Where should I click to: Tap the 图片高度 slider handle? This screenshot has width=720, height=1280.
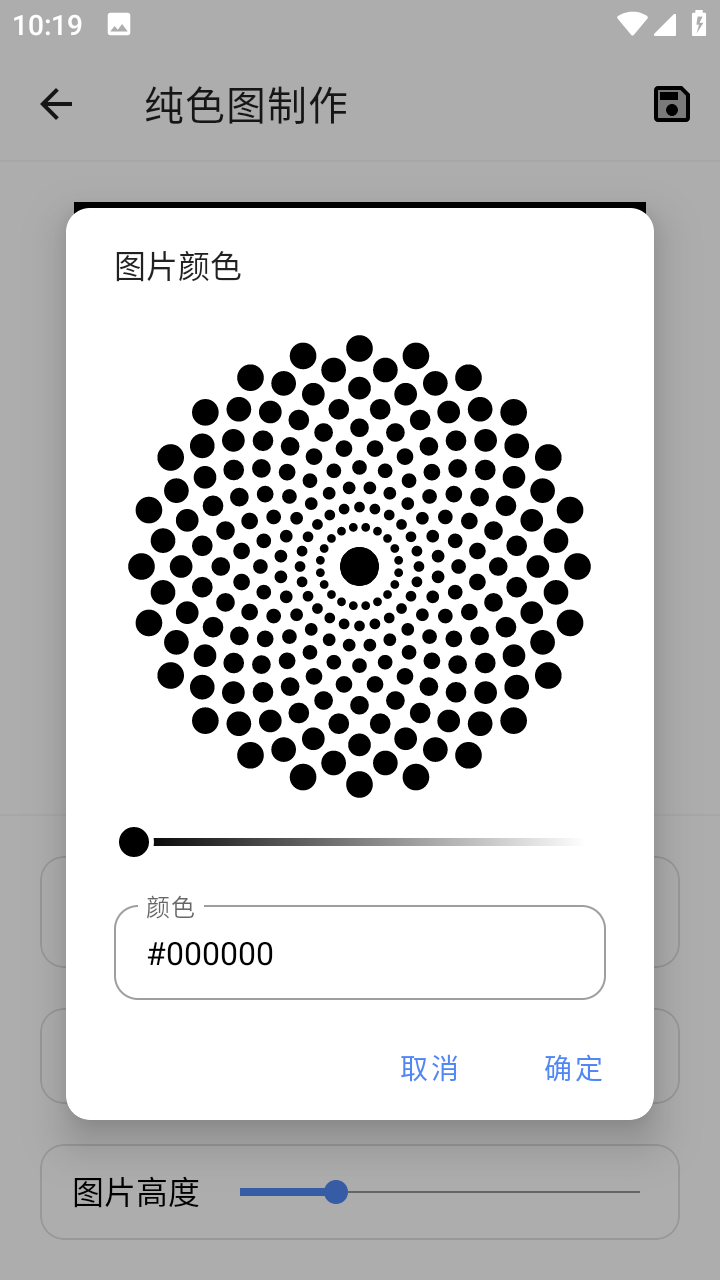coord(336,1192)
